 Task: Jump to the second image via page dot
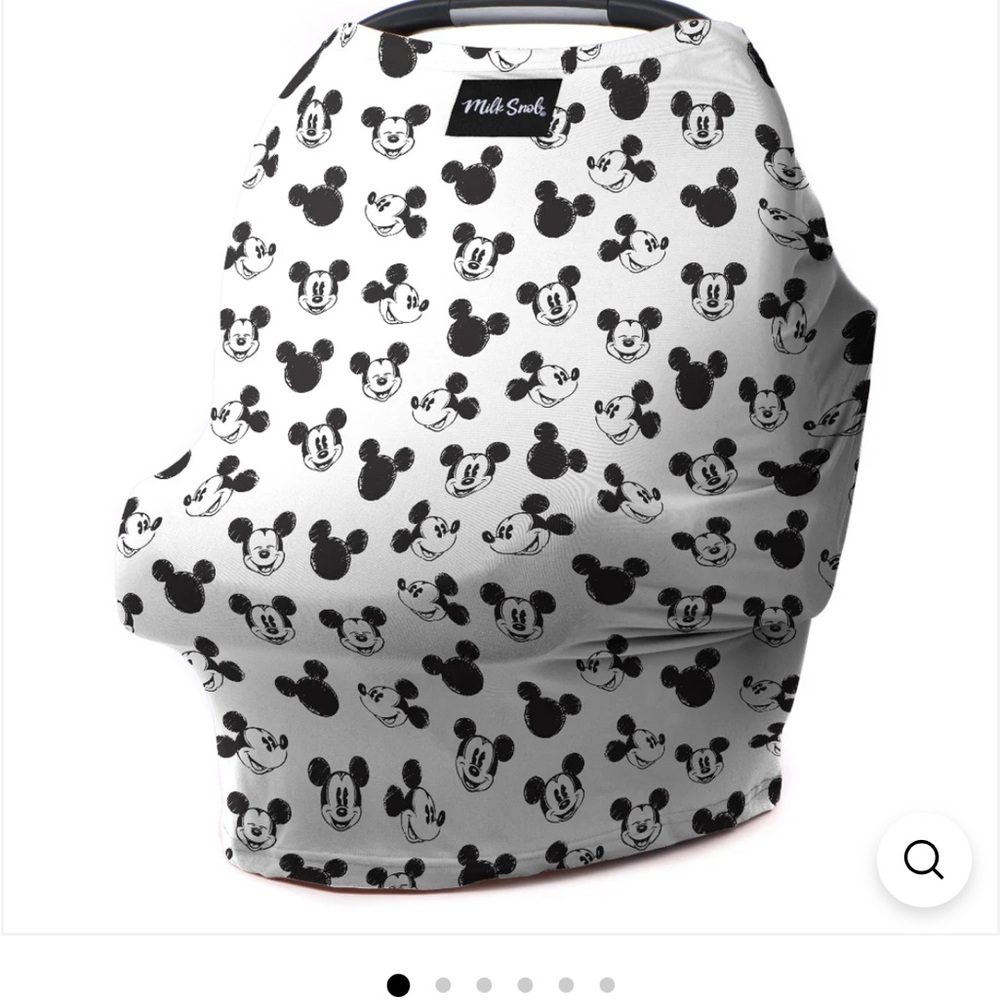443,985
